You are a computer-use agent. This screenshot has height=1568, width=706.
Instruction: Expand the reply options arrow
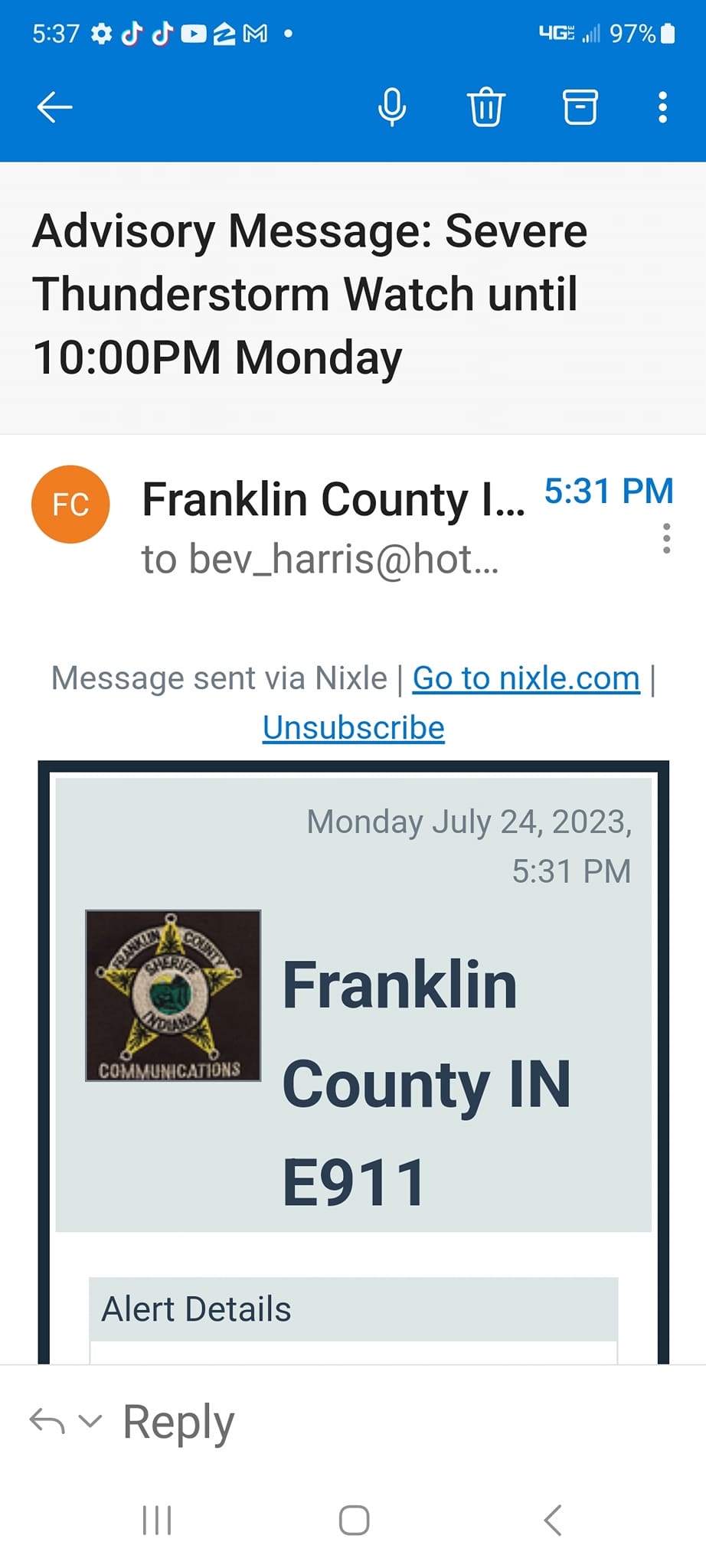90,1422
